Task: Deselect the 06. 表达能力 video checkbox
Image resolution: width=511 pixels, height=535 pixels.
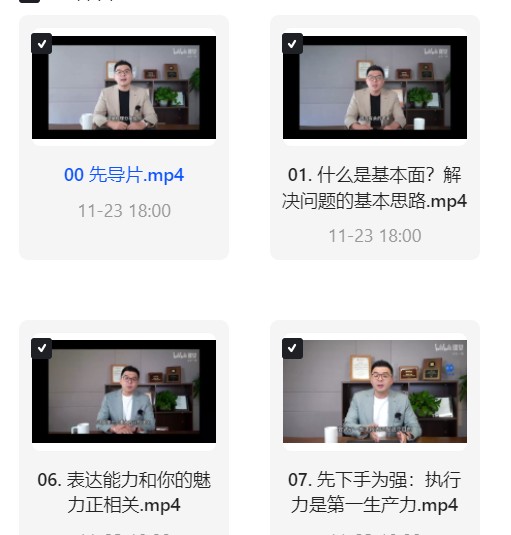Action: (42, 348)
